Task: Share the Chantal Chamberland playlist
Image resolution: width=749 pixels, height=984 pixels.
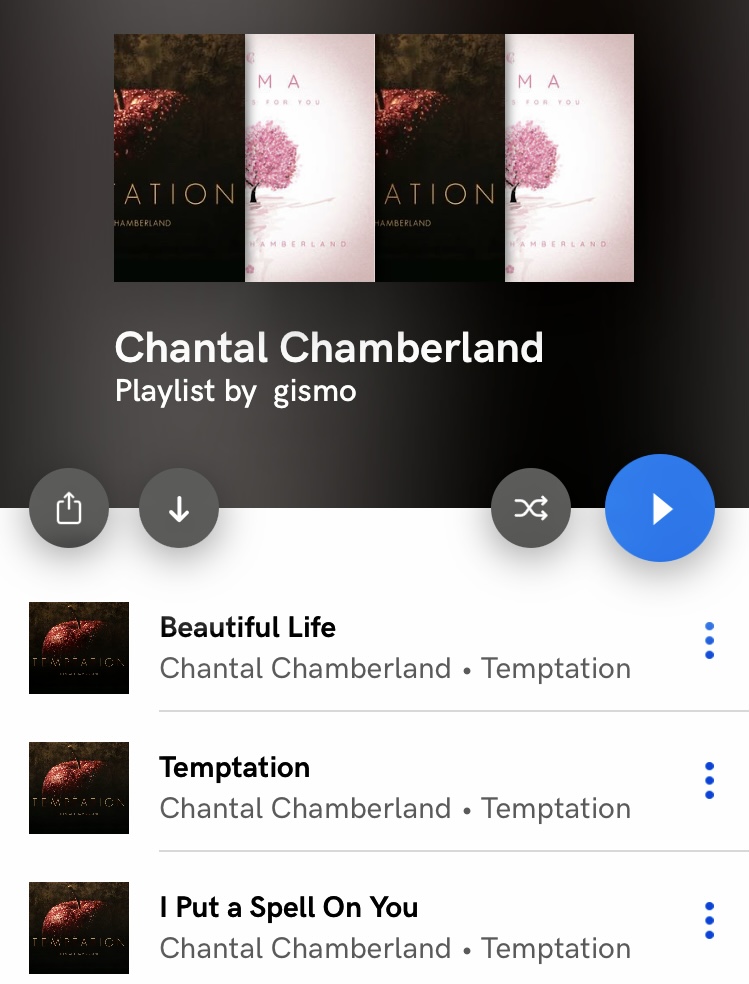Action: [x=68, y=509]
